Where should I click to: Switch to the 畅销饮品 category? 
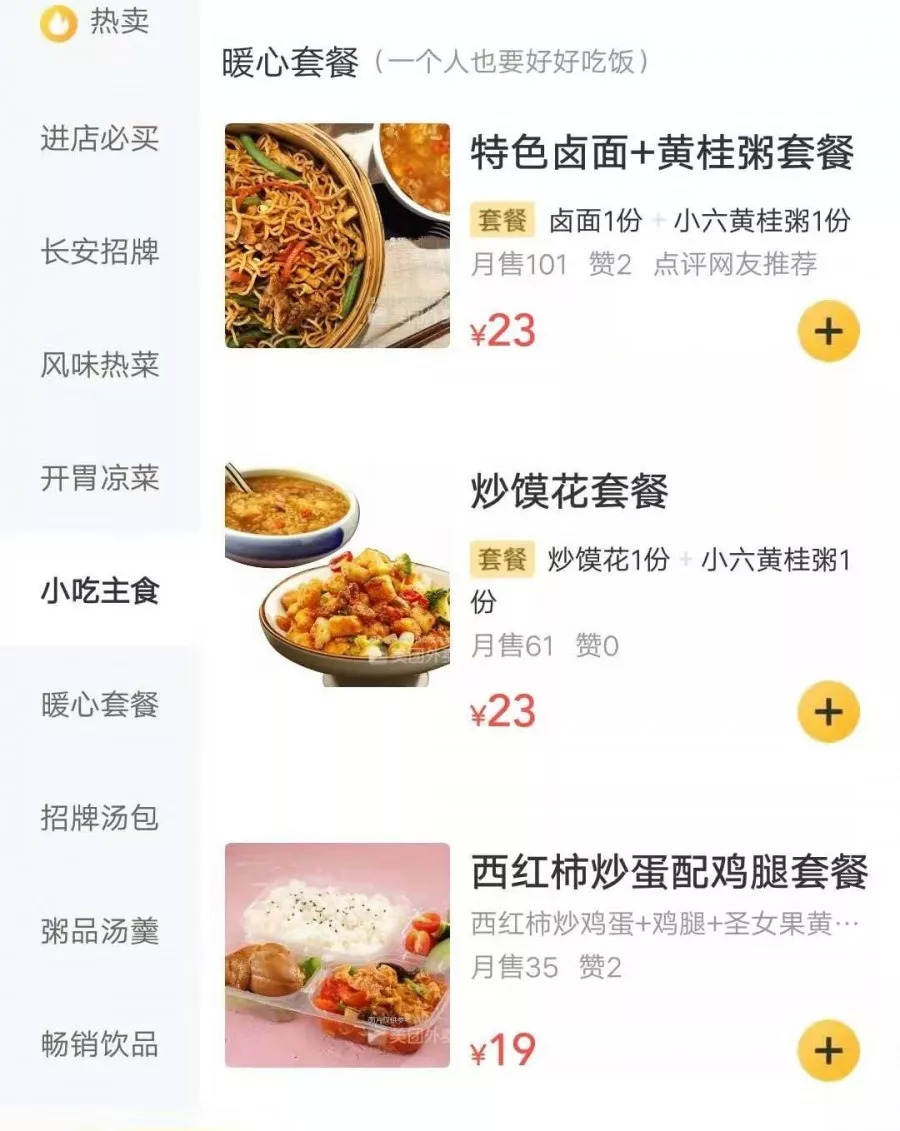point(99,1045)
